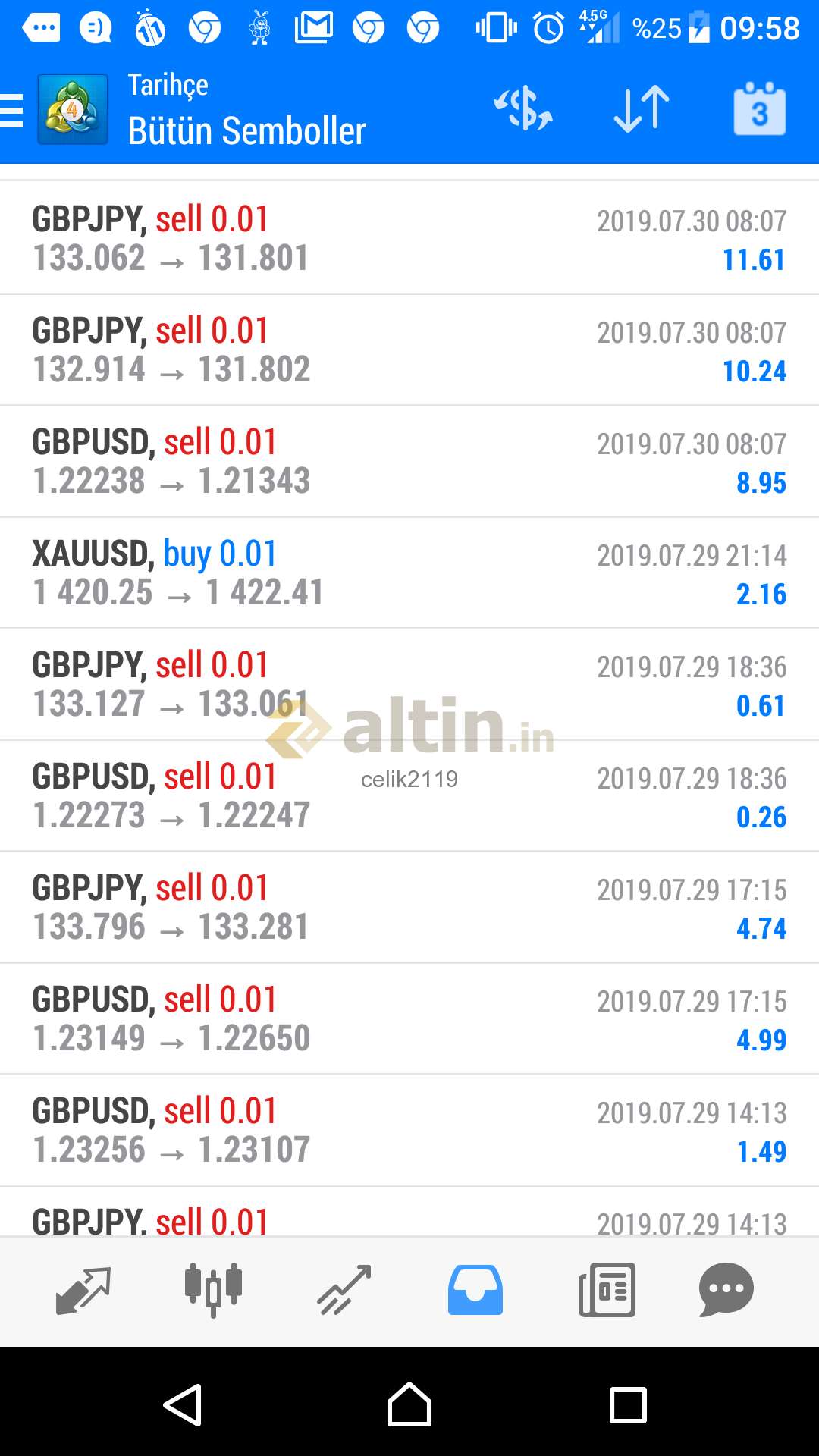Open the News tab

pos(607,1290)
